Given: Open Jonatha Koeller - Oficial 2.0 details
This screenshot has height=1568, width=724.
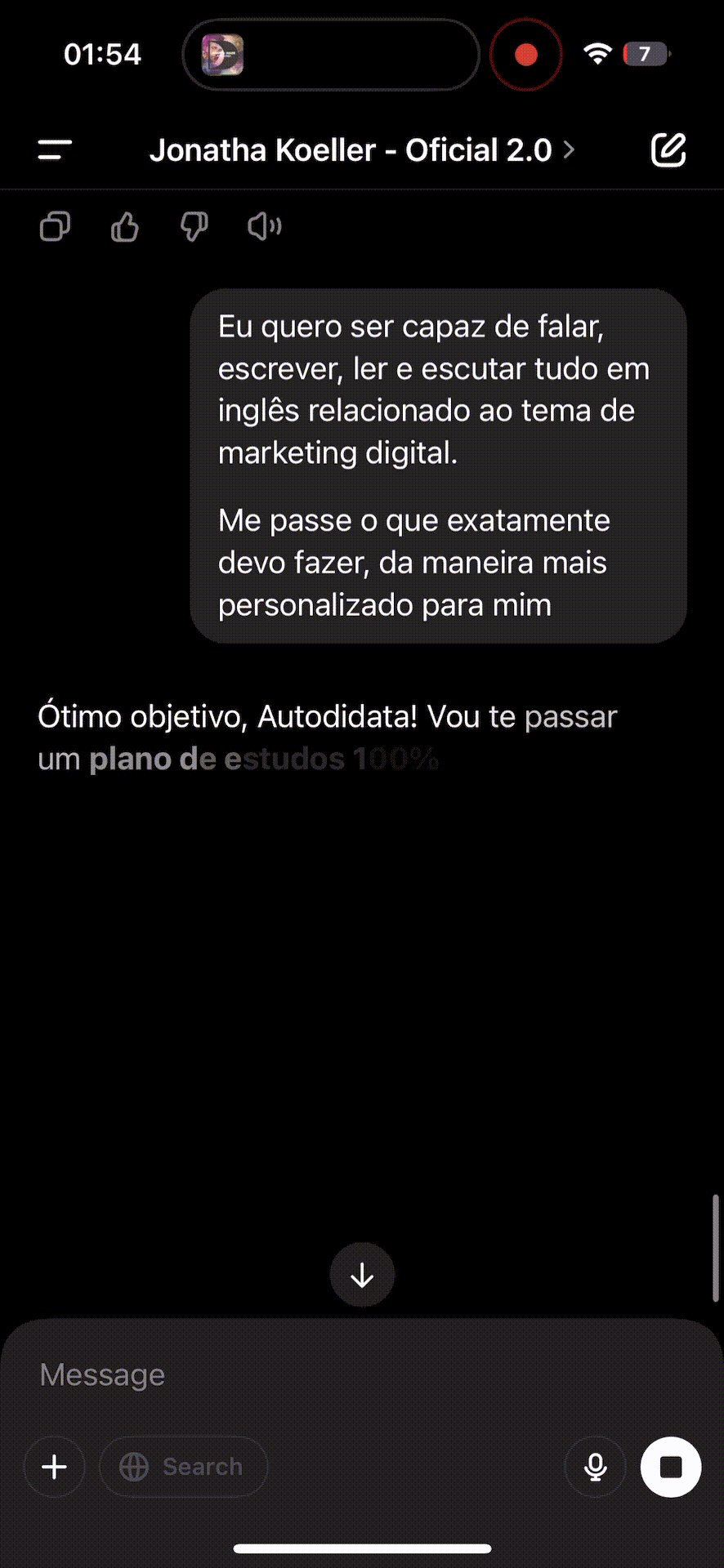Looking at the screenshot, I should [361, 150].
